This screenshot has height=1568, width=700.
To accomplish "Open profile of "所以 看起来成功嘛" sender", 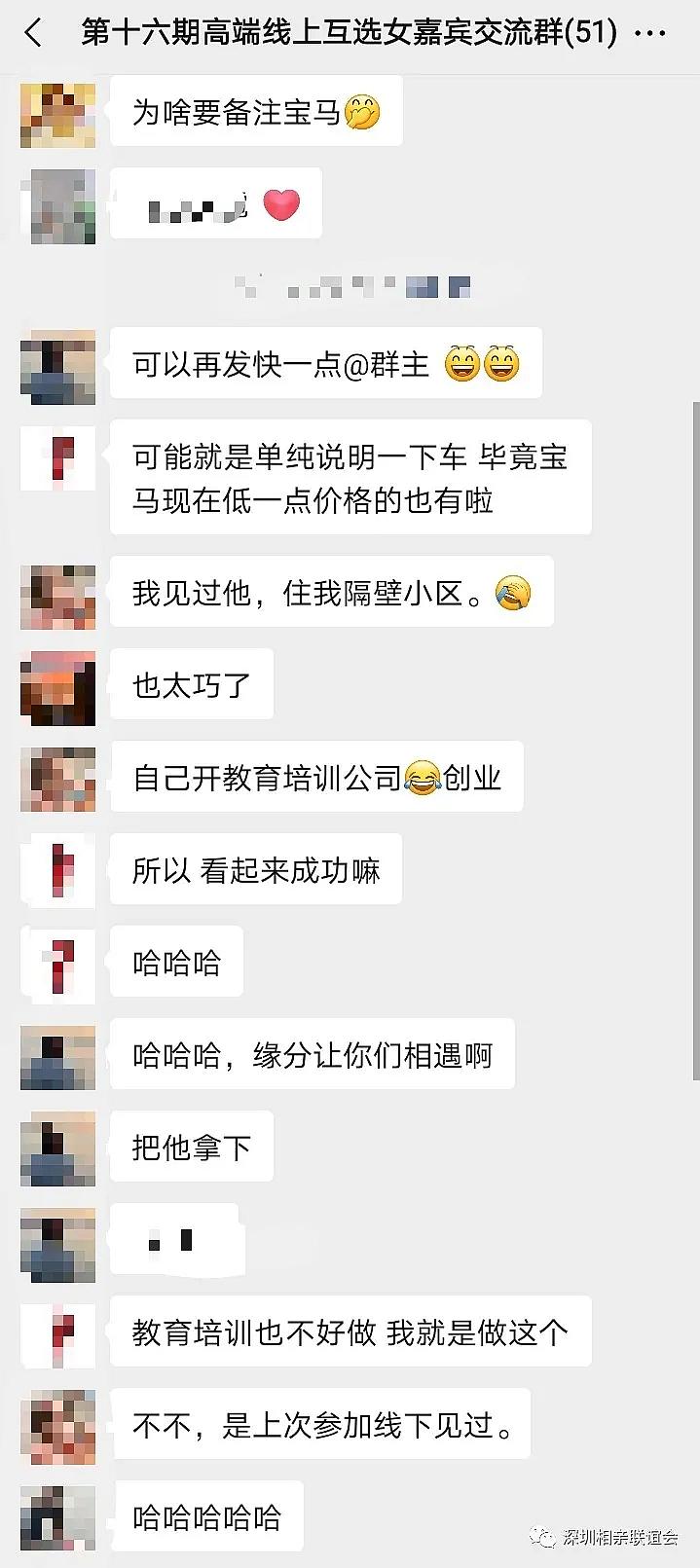I will 58,871.
